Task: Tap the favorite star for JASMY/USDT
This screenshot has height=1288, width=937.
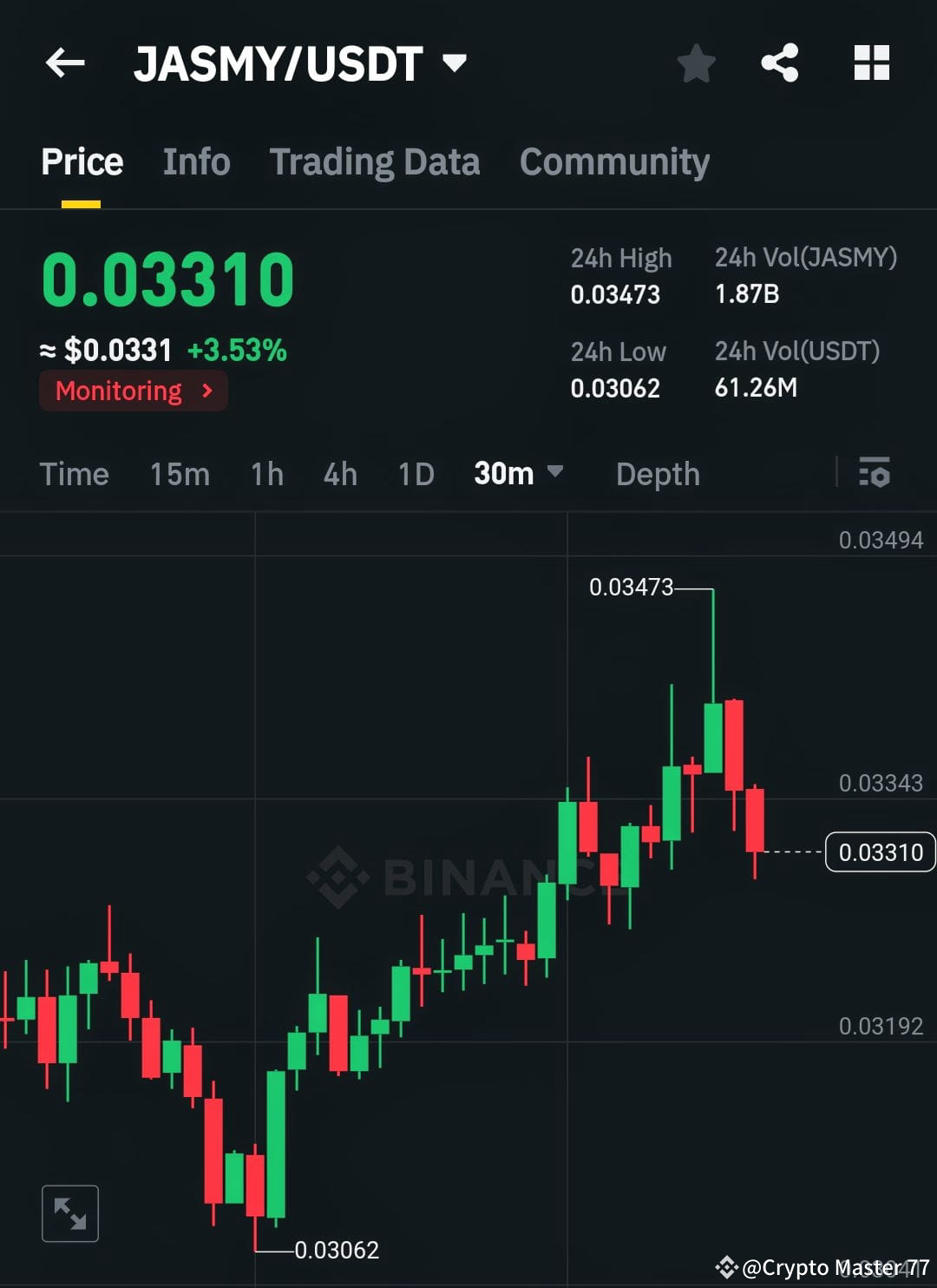Action: [x=697, y=62]
